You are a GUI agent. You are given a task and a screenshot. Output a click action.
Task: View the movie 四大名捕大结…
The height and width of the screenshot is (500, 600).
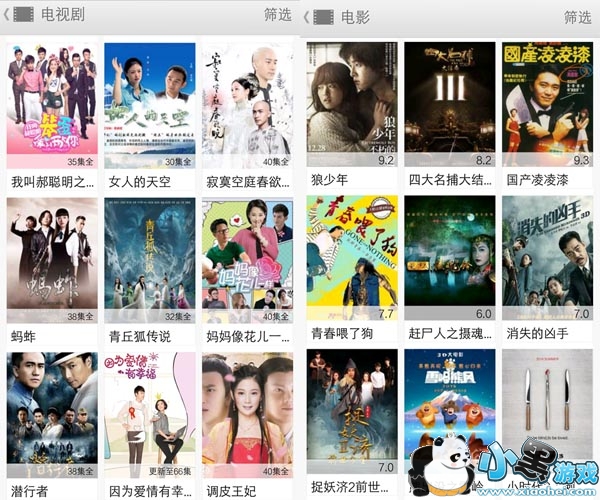pos(449,105)
